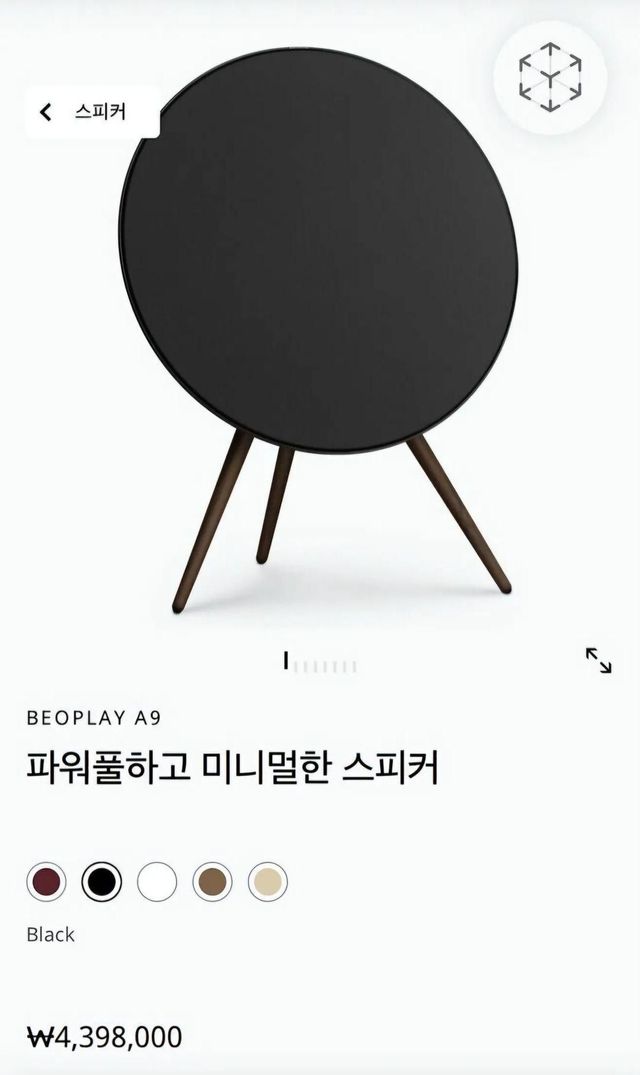Viewport: 640px width, 1075px height.
Task: Open the Beoplay A9 product image
Action: click(317, 330)
